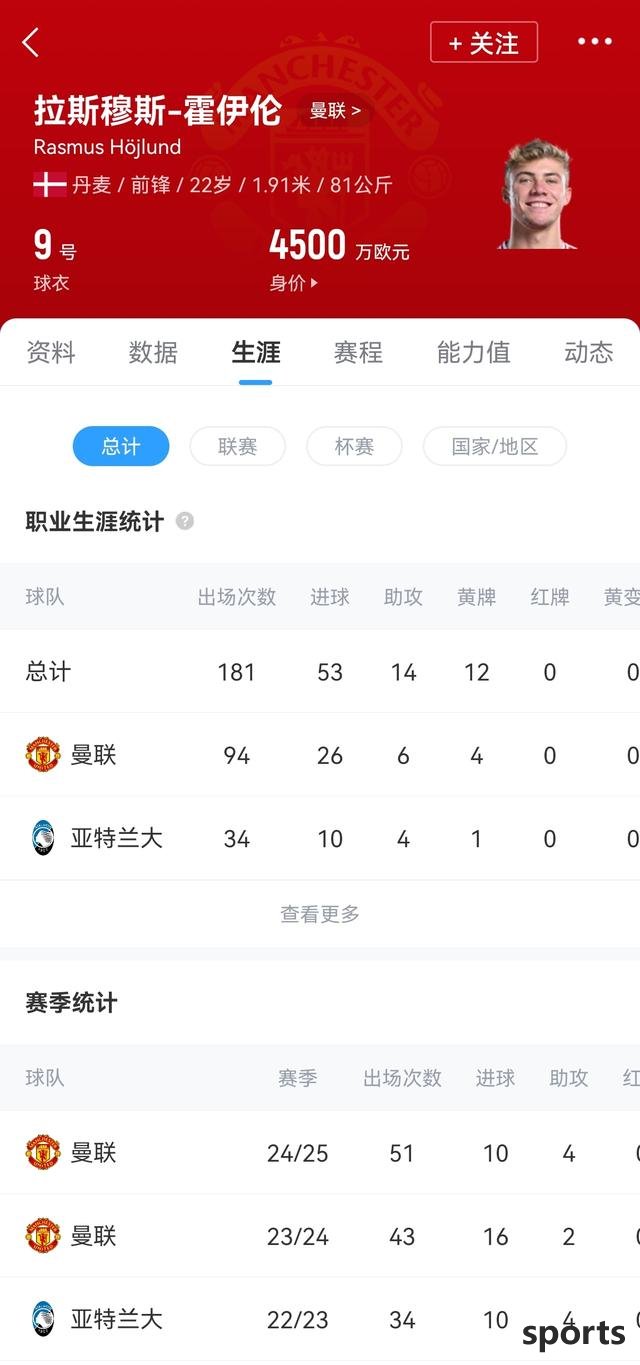Open the 曼联 23/24 season row

320,1236
